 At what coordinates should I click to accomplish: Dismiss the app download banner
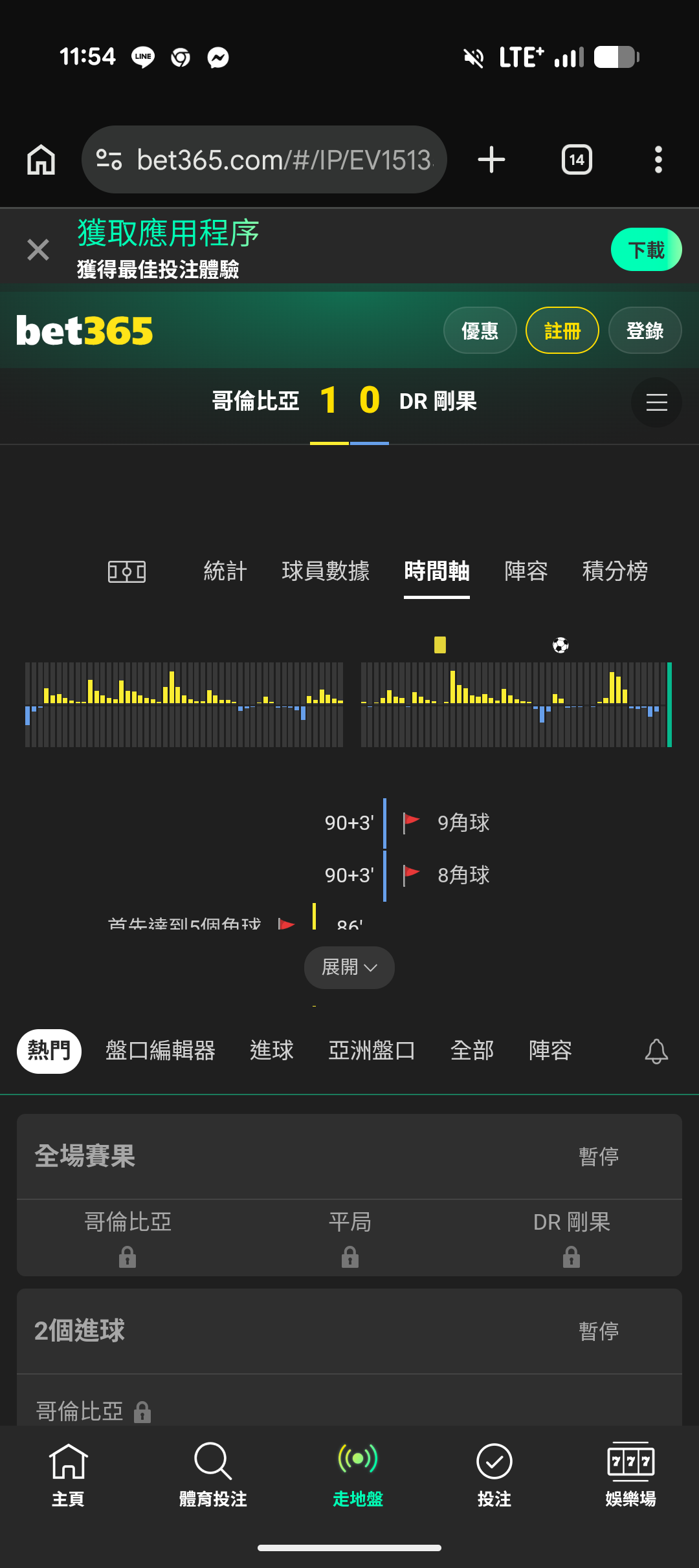tap(38, 250)
